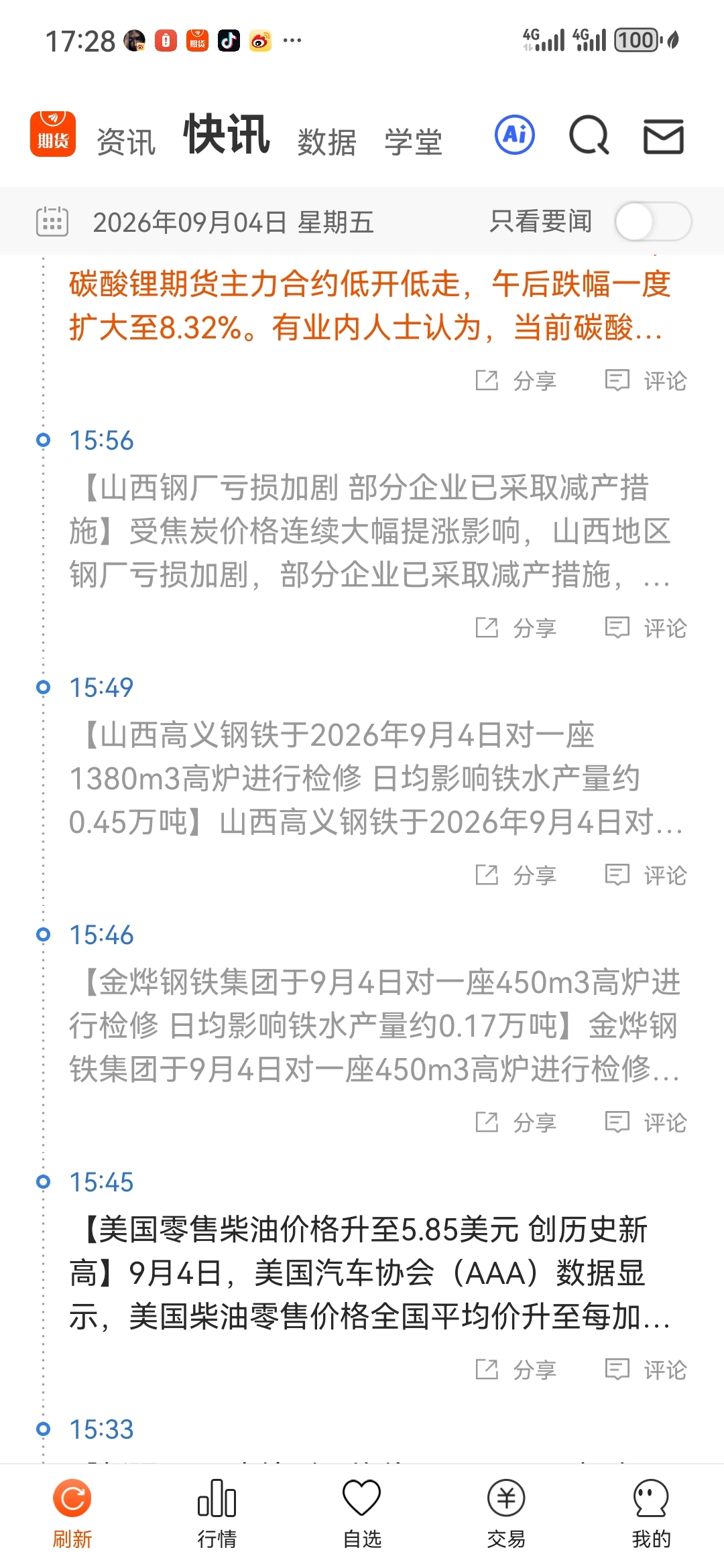Open the messages envelope icon
This screenshot has height=1568, width=724.
pos(664,137)
